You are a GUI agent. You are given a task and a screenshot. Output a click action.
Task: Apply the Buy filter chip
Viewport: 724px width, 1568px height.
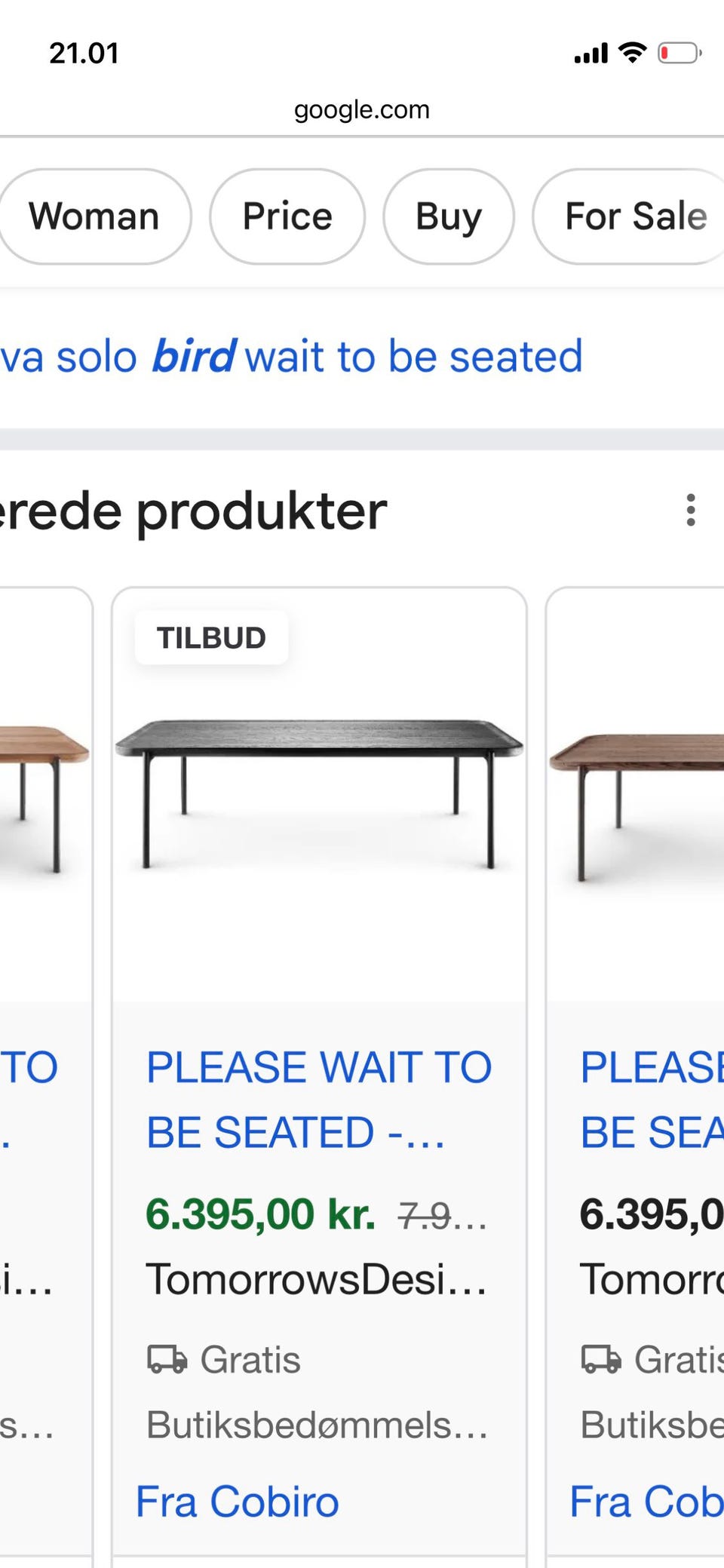tap(449, 216)
